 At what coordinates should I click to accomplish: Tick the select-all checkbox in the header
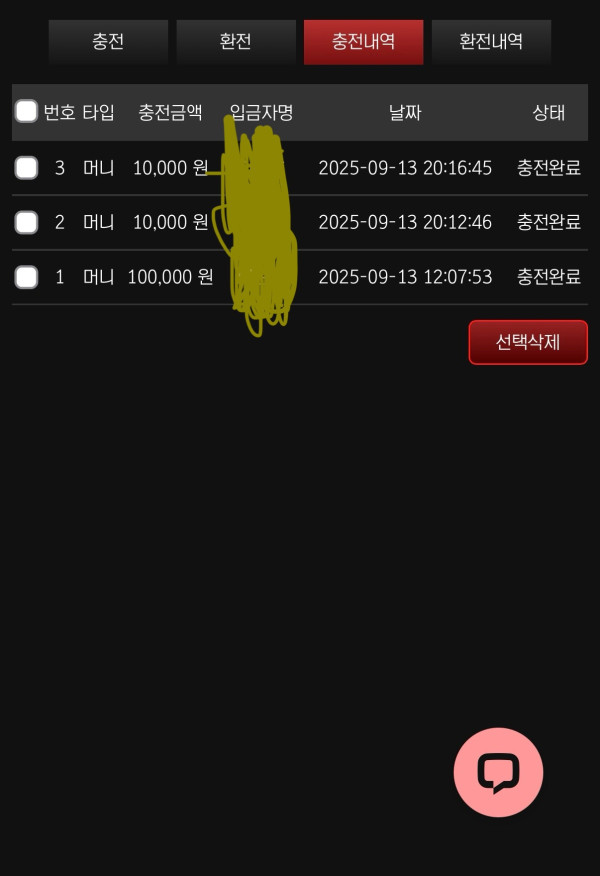coord(27,112)
